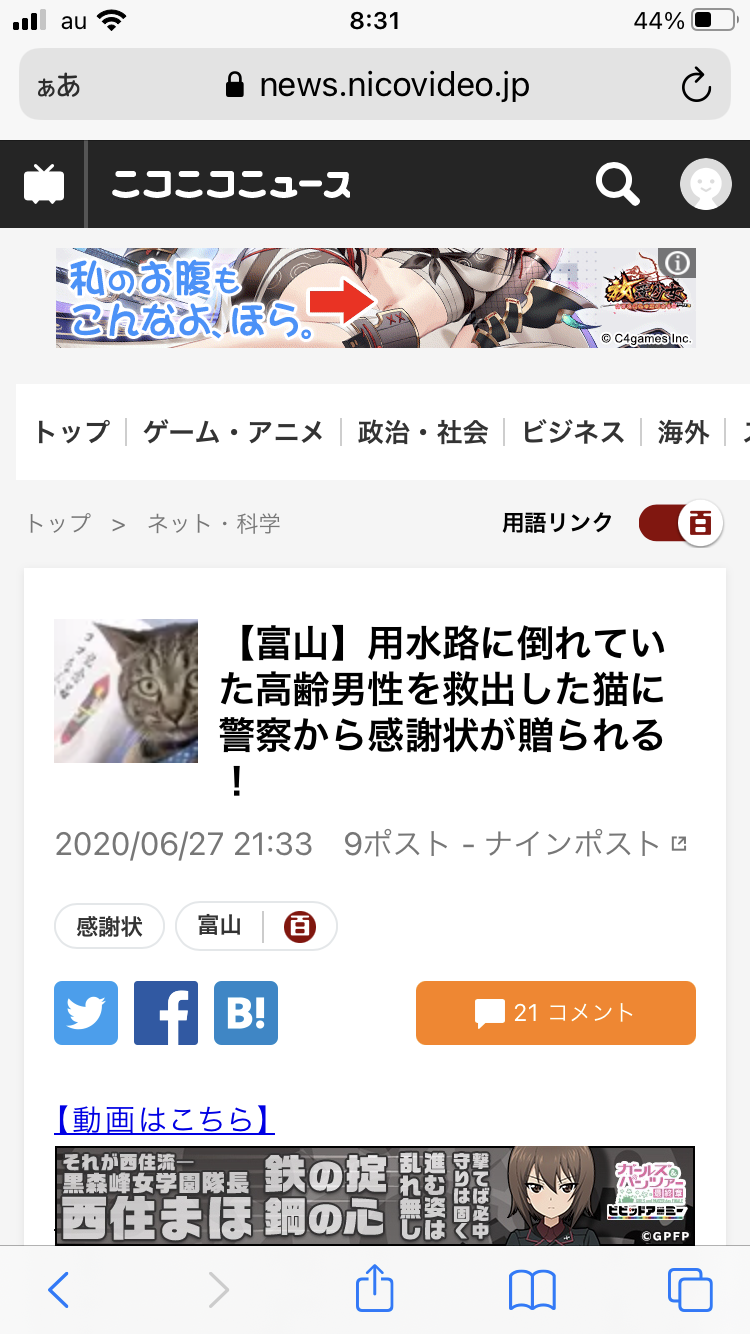Screen dimensions: 750x1334
Task: Reload the page in Safari
Action: (695, 85)
